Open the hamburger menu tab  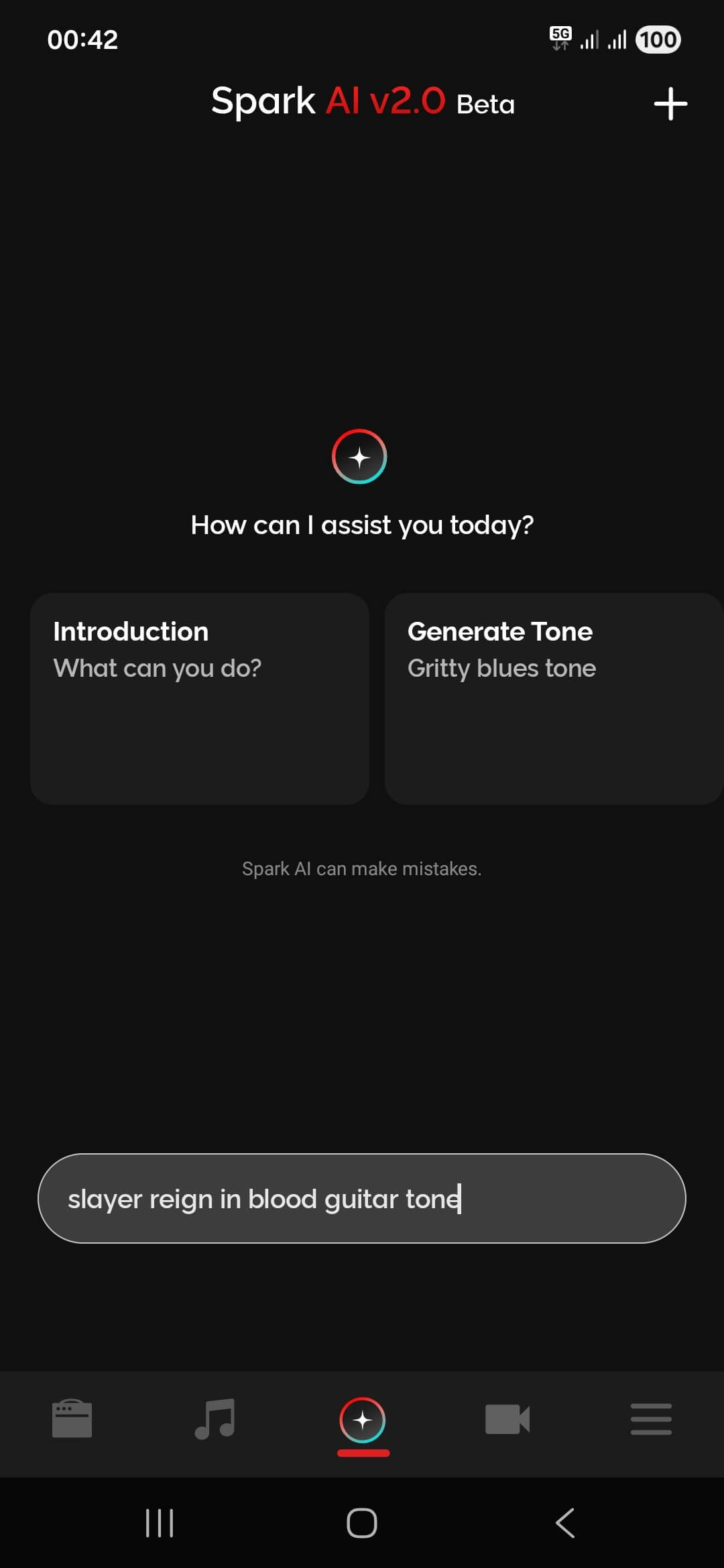[x=651, y=1419]
